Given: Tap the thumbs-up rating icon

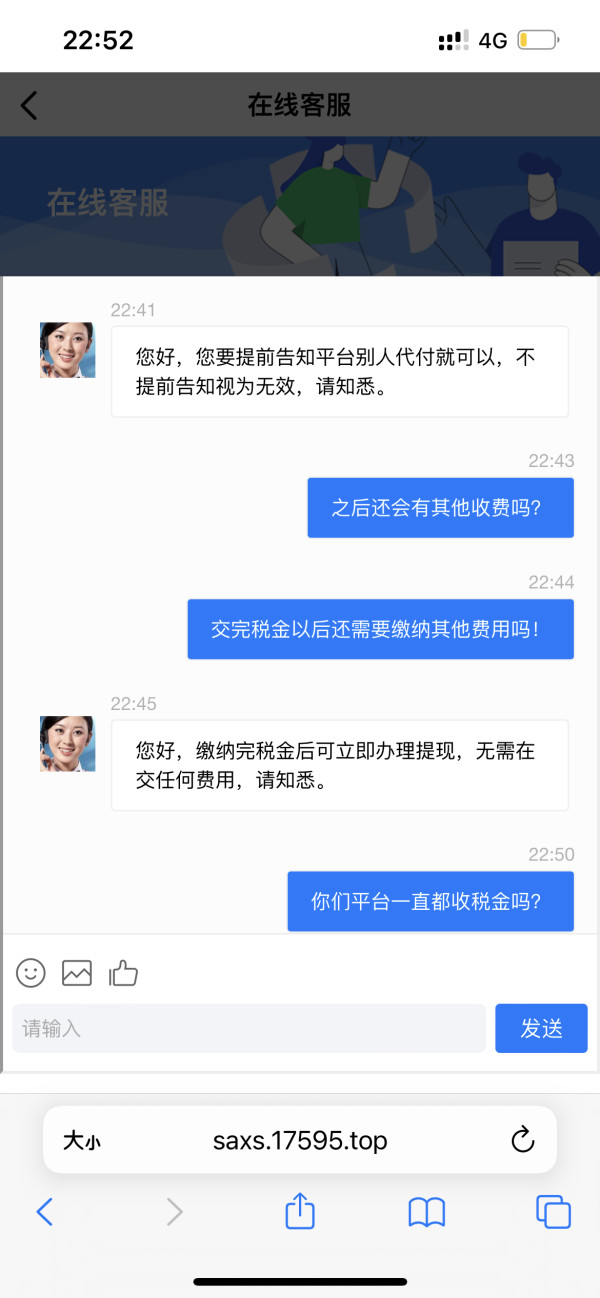Looking at the screenshot, I should [x=123, y=972].
